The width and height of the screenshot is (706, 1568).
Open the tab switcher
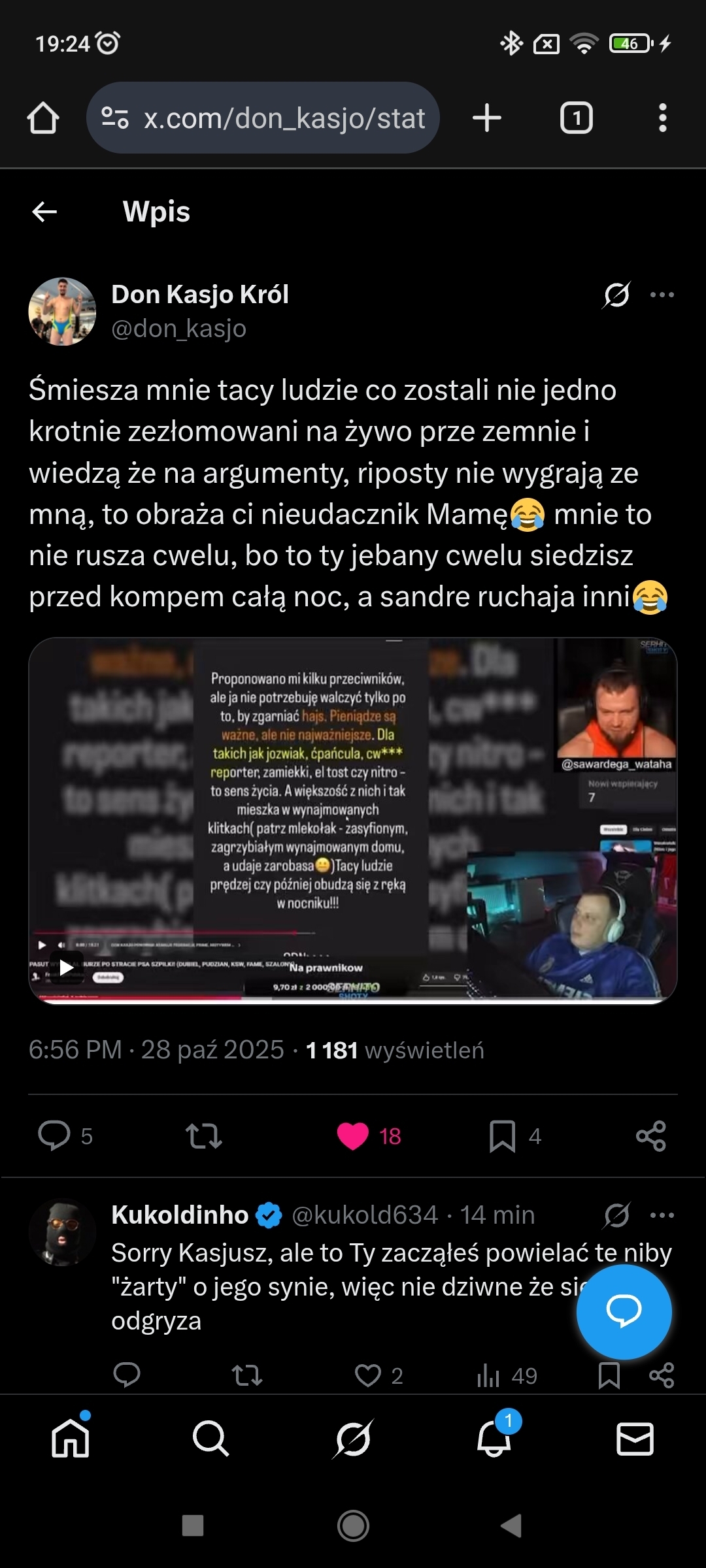coord(576,118)
